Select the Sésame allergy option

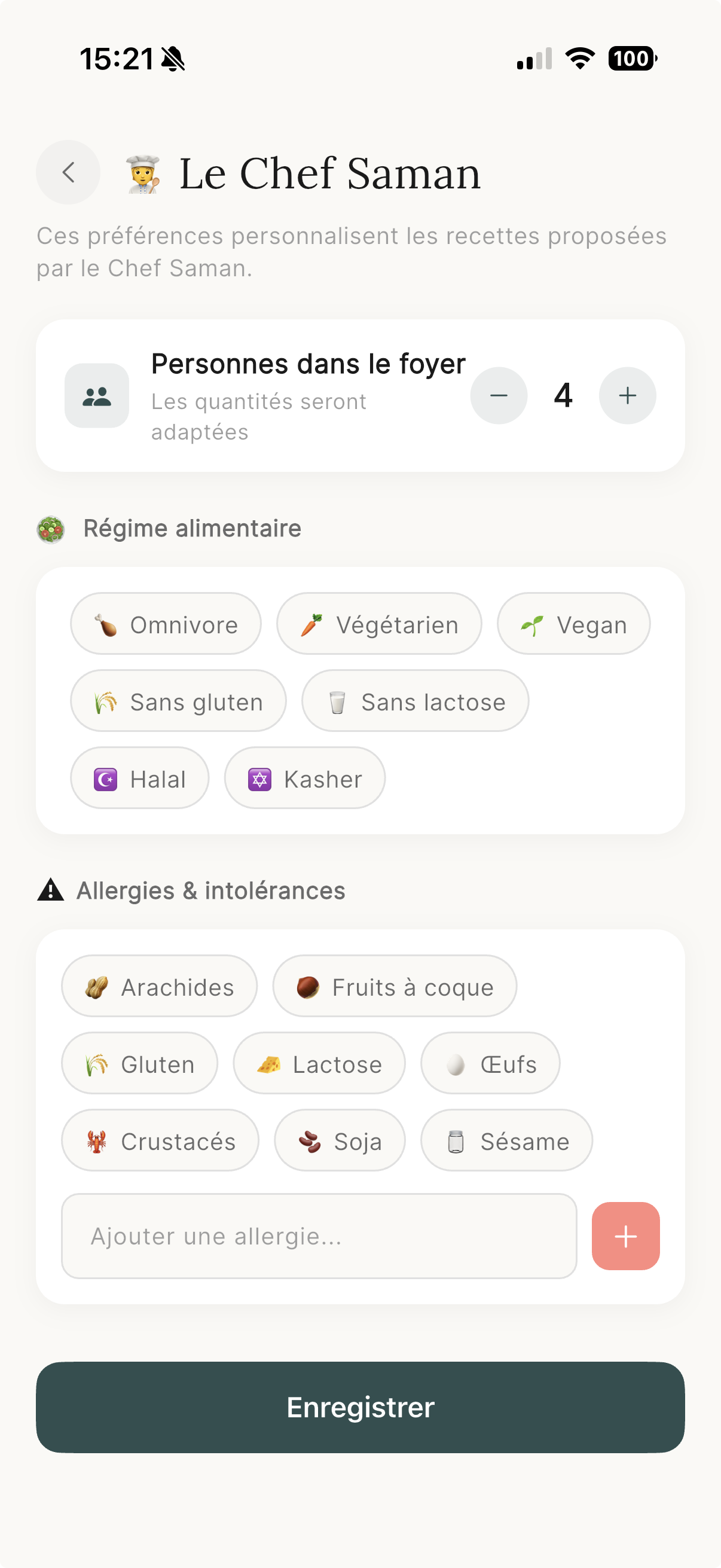pyautogui.click(x=506, y=1140)
